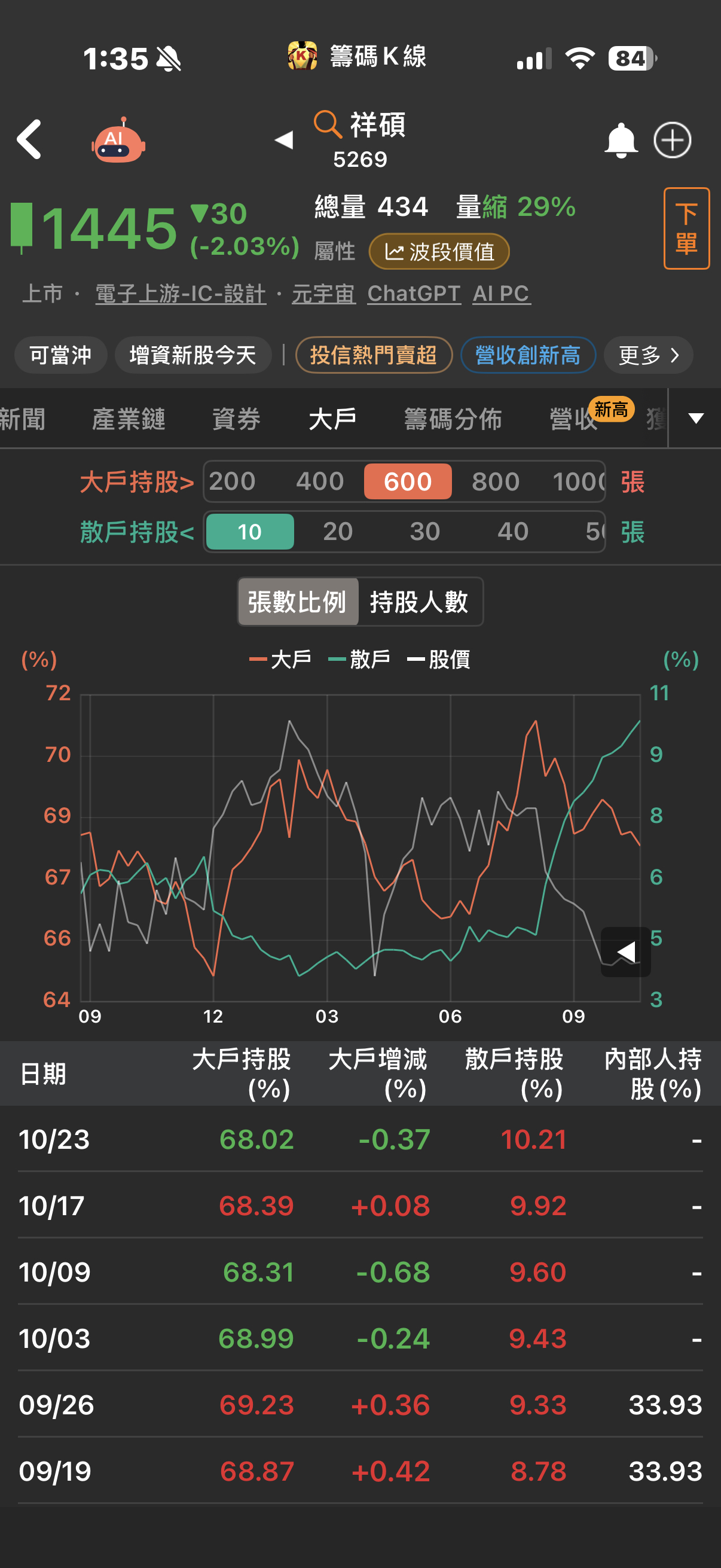Tap the chart's left arrow button
This screenshot has height=1568, width=721.
(625, 952)
